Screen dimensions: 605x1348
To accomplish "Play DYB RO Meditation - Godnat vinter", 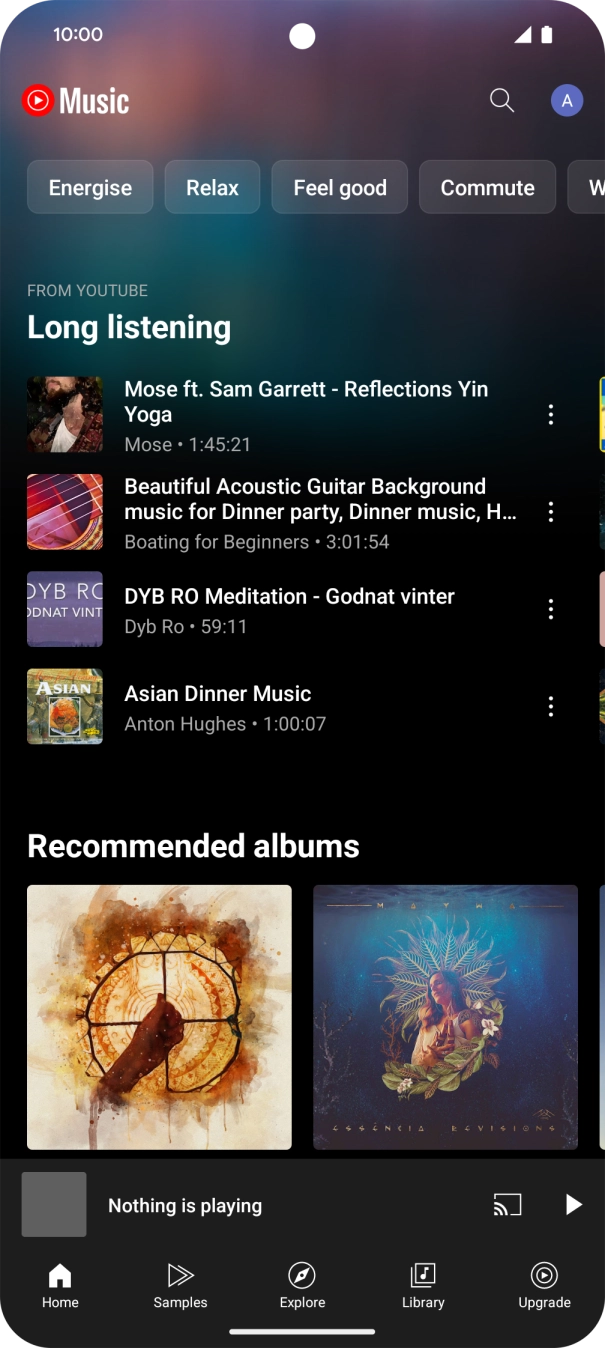I will click(289, 609).
